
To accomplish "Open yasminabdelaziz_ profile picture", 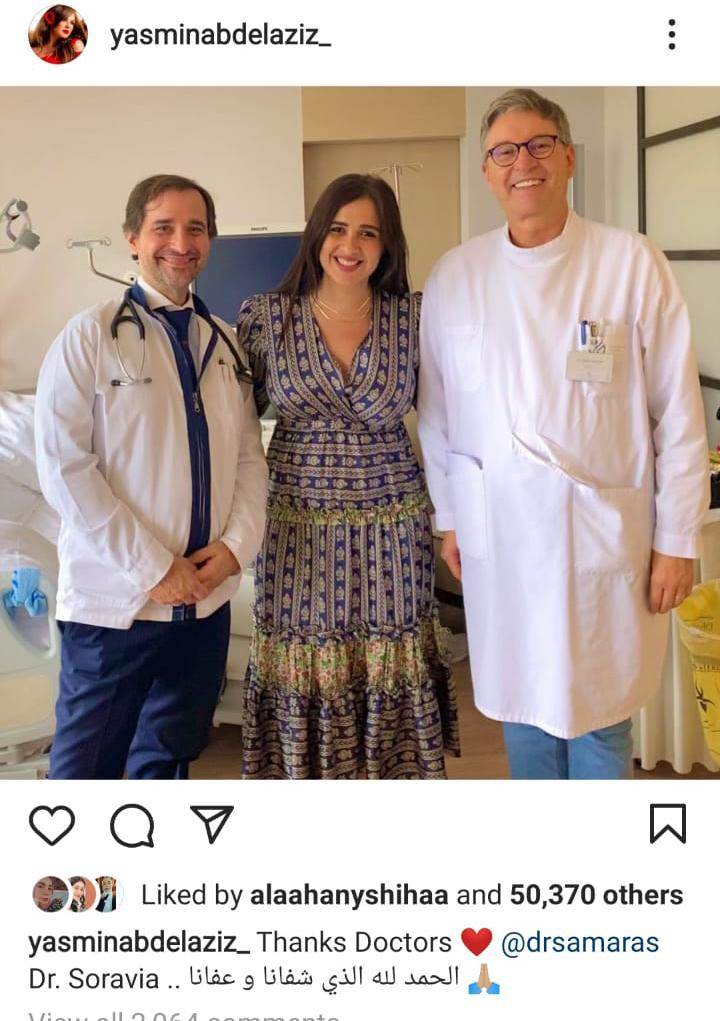I will [58, 36].
